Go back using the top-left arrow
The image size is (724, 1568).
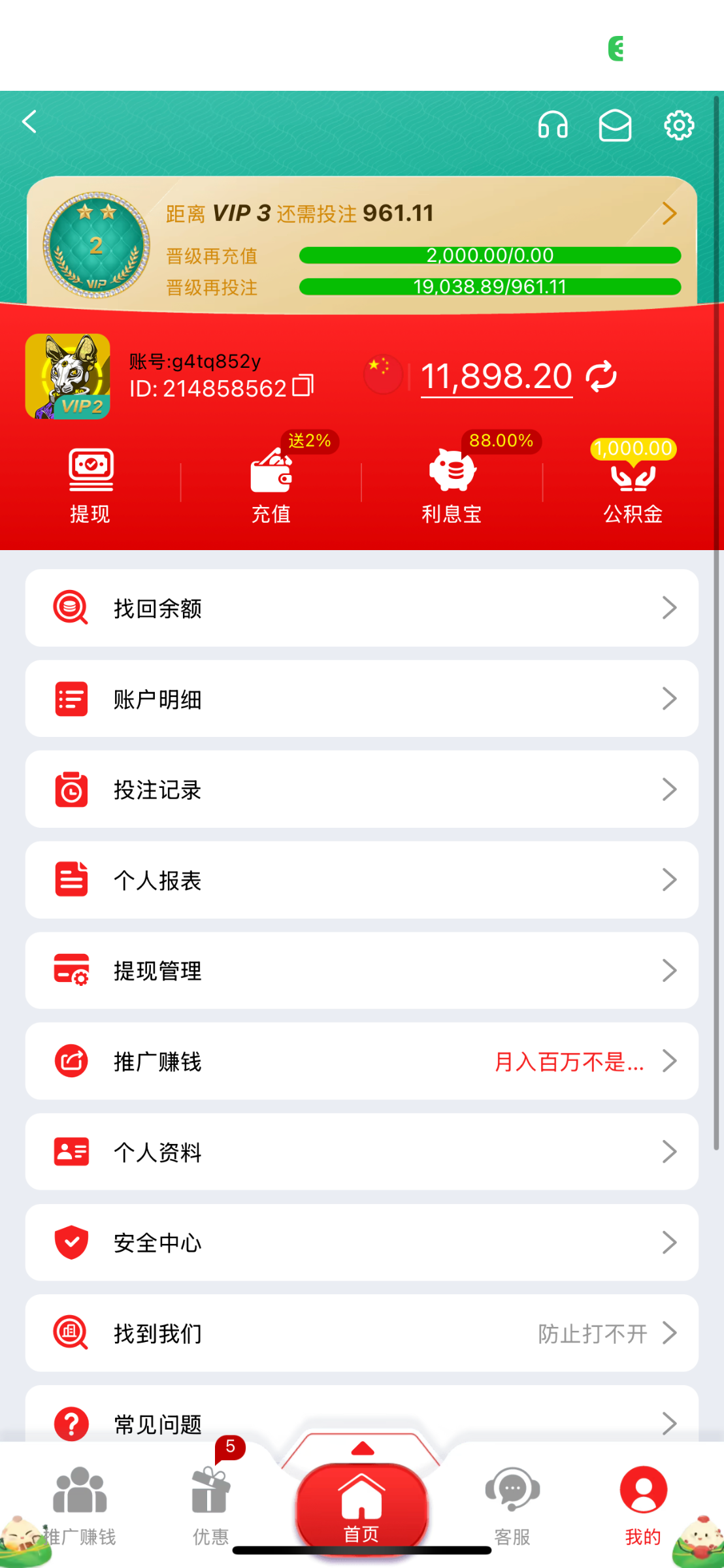pos(29,122)
